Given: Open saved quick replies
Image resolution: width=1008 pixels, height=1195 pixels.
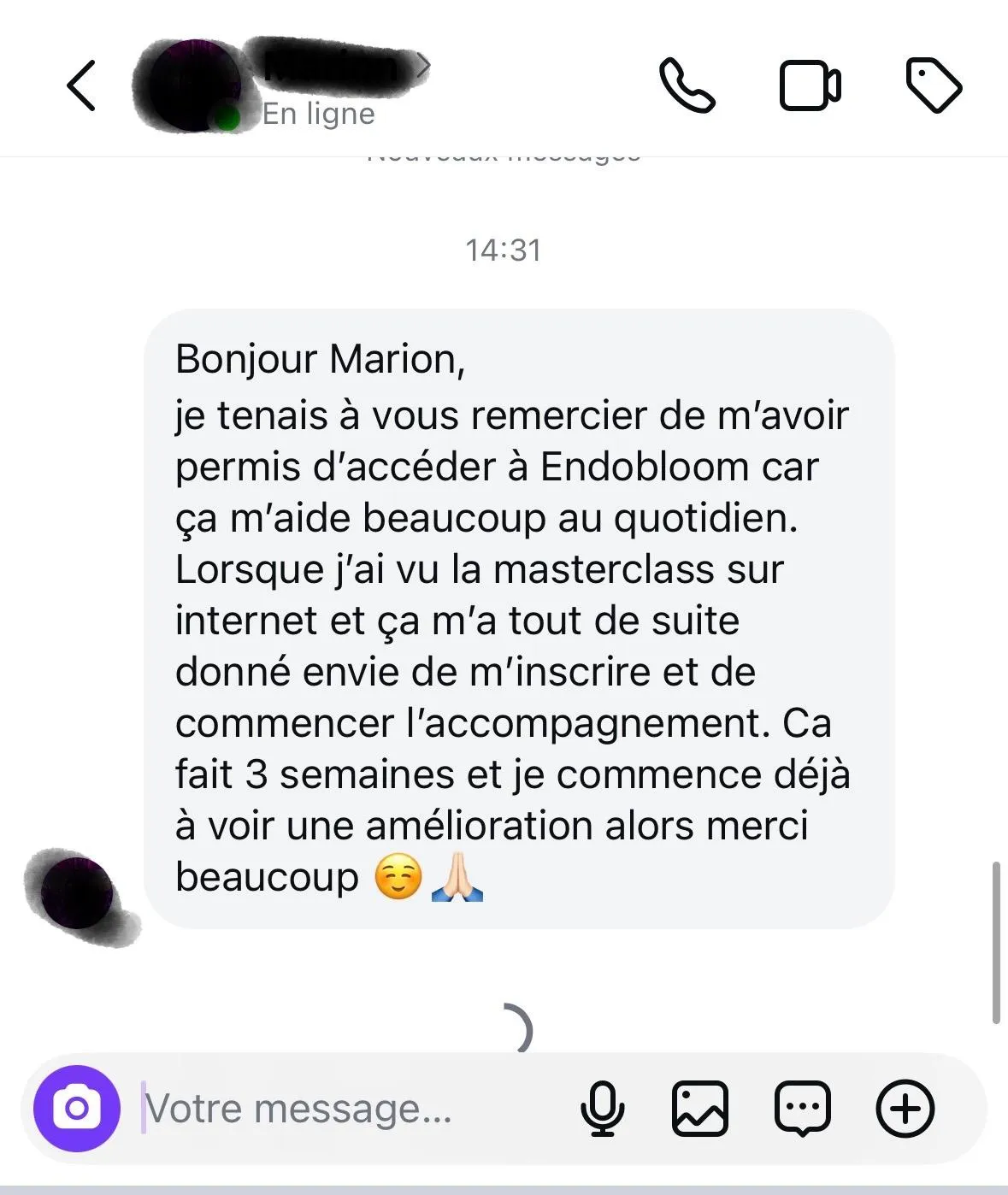Looking at the screenshot, I should (802, 1109).
